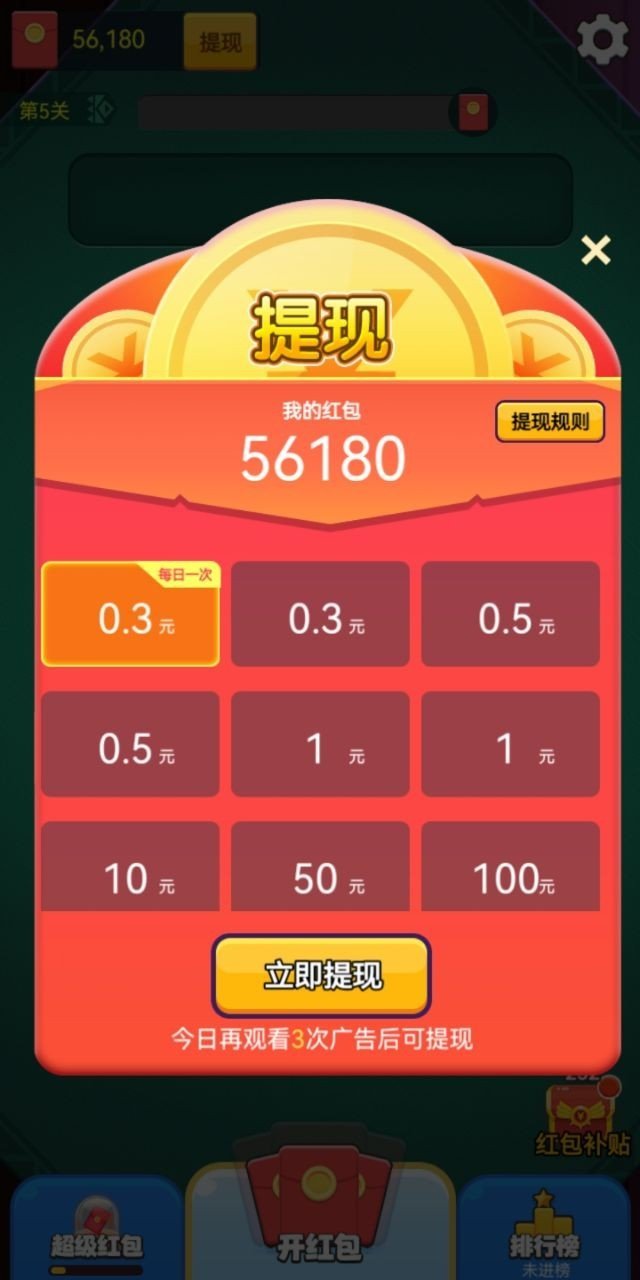640x1280 pixels.
Task: Open the settings gear icon
Action: pos(603,40)
